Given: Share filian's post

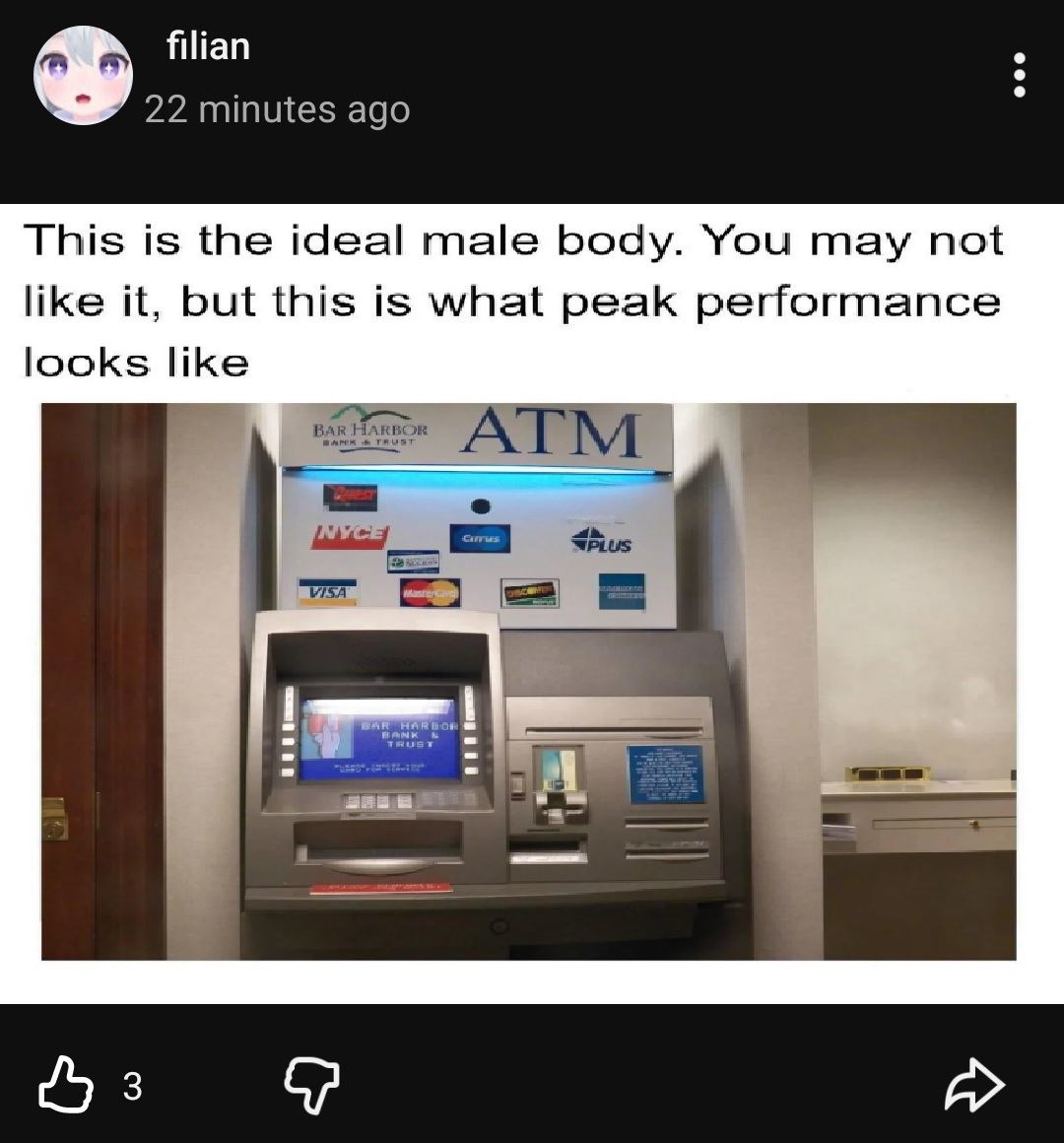Looking at the screenshot, I should 973,1085.
